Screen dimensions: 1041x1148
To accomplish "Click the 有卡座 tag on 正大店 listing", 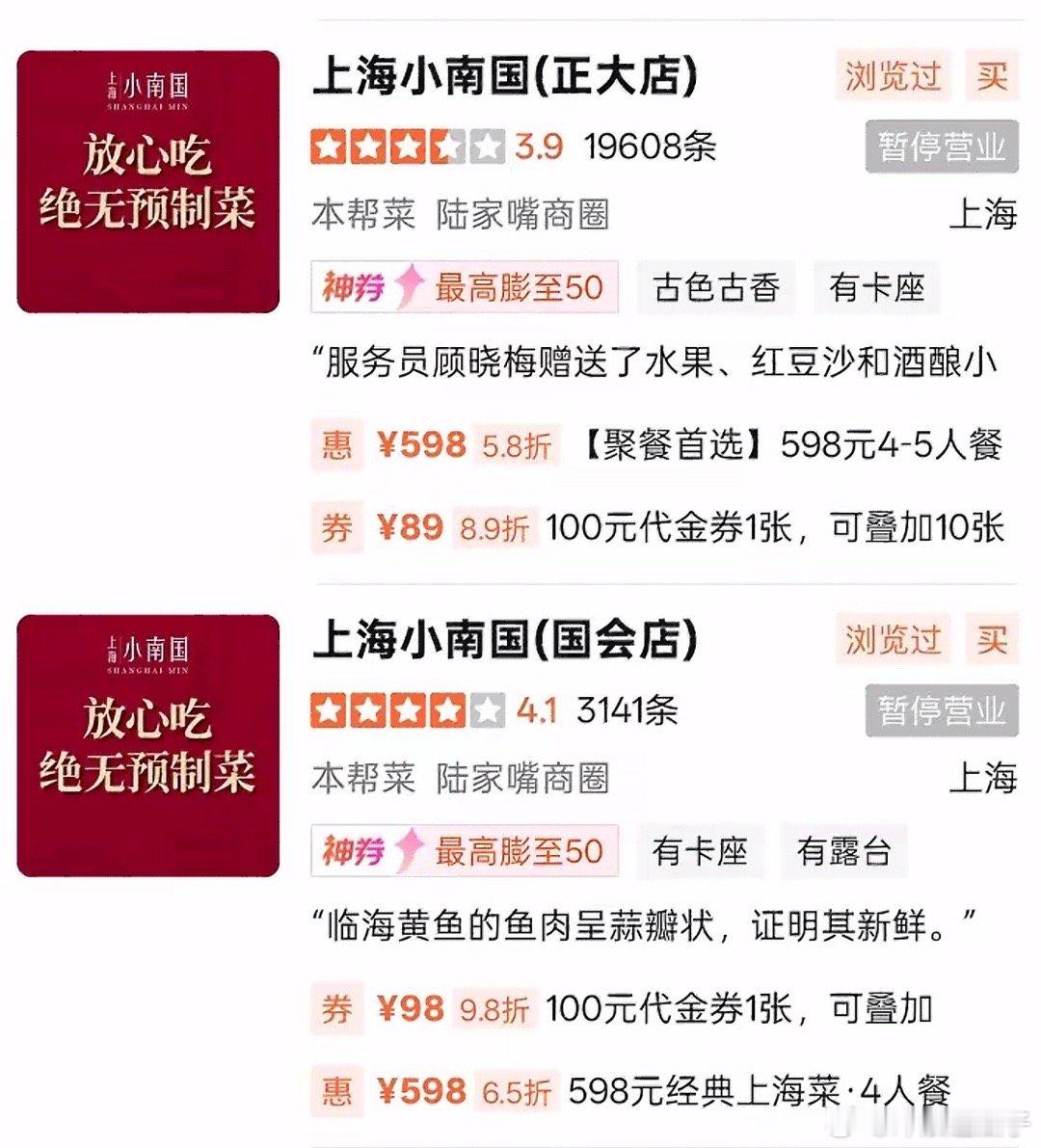I will tap(878, 286).
